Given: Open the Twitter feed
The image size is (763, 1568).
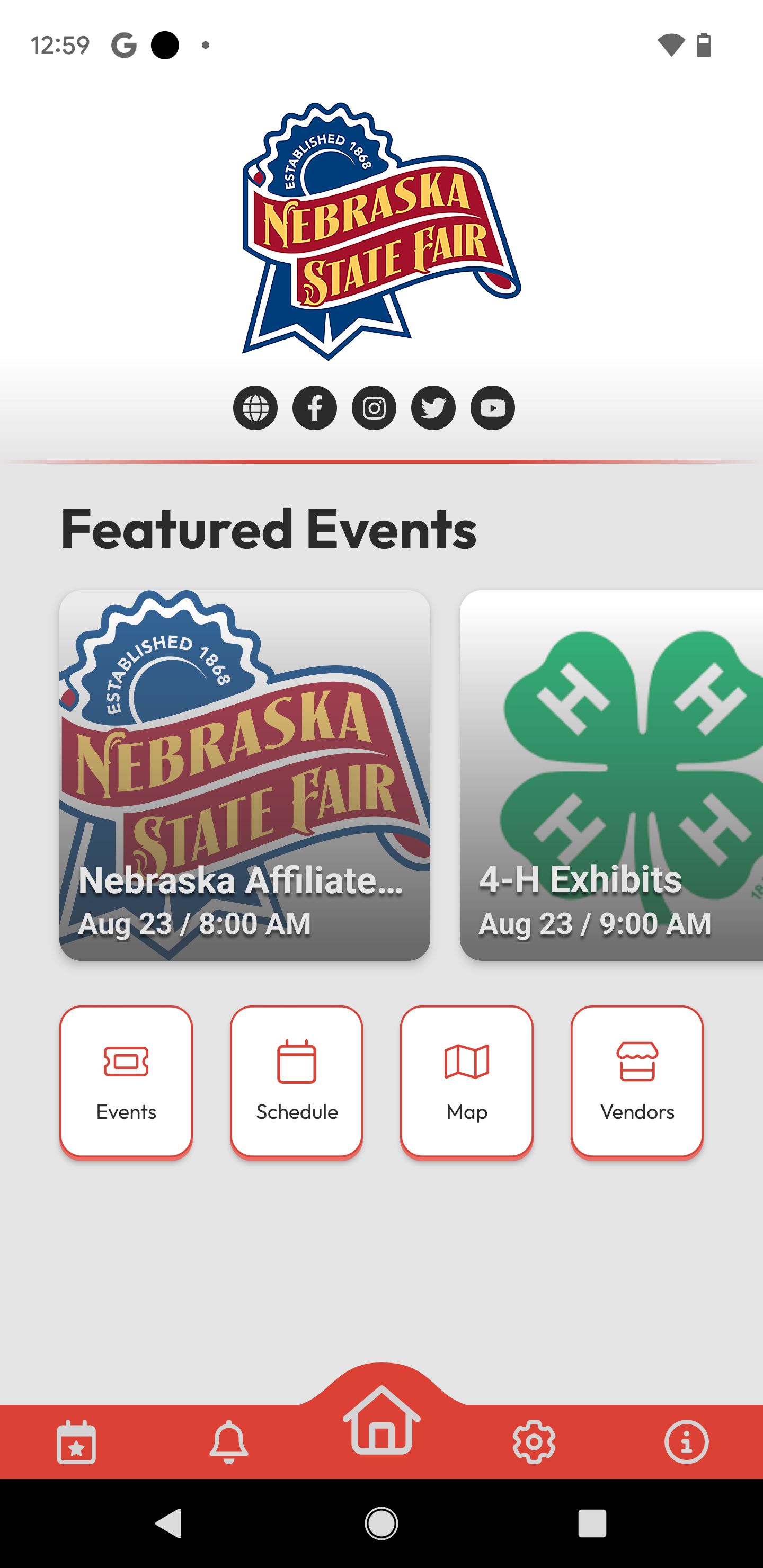Looking at the screenshot, I should point(433,408).
